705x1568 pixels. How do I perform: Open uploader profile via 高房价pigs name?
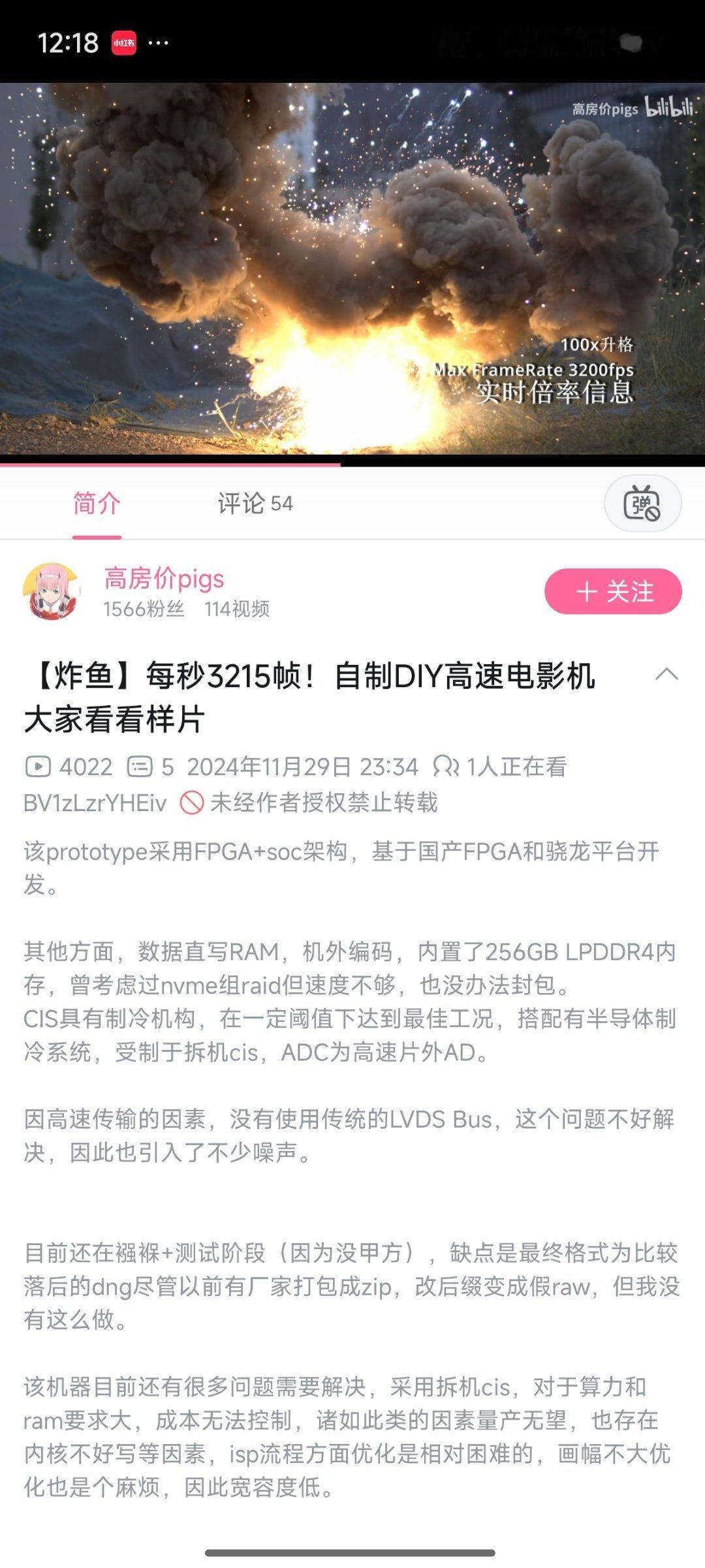pyautogui.click(x=163, y=578)
